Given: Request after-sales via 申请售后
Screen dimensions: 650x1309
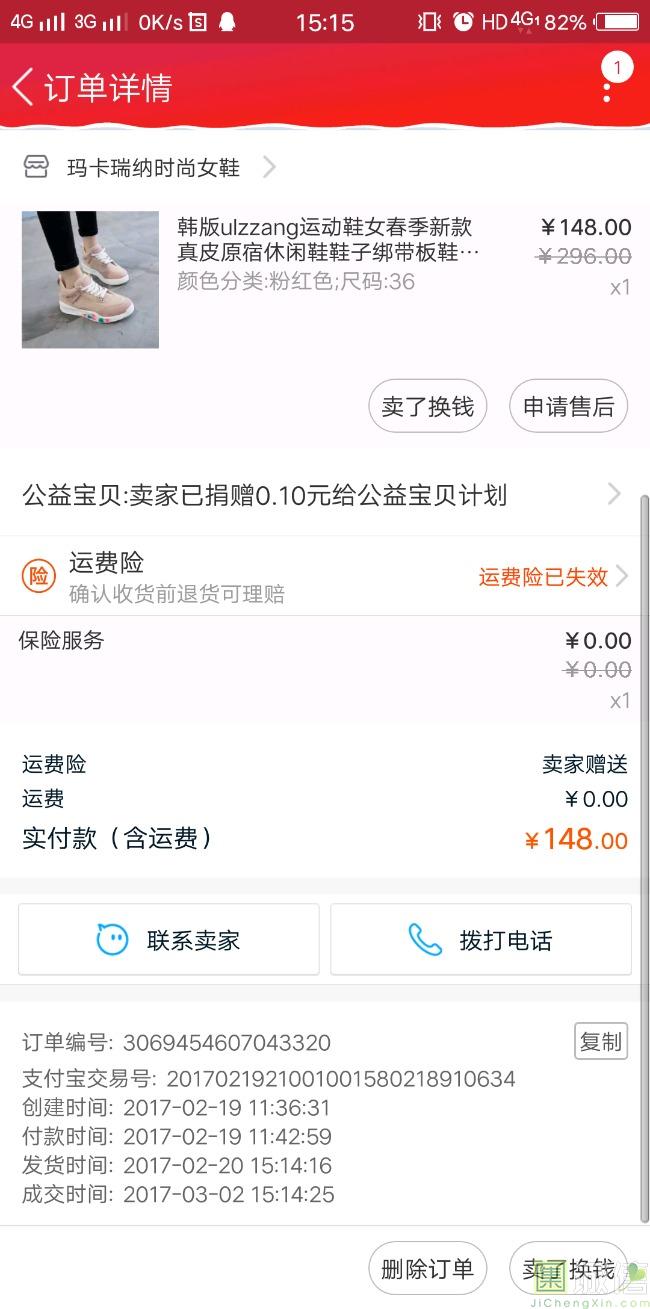Looking at the screenshot, I should [568, 406].
